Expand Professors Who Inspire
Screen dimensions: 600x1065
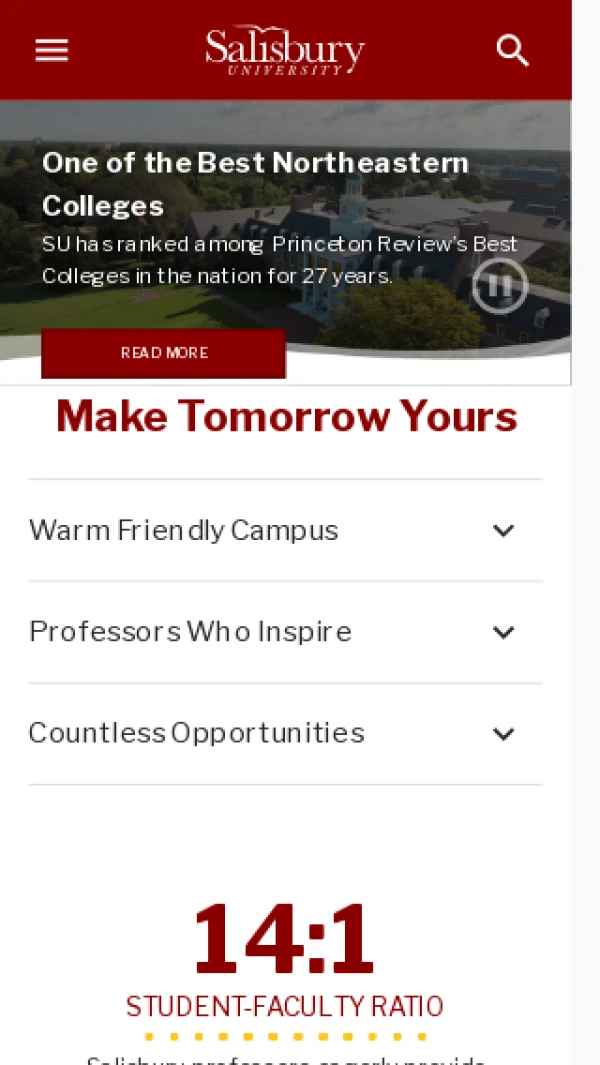pos(285,632)
